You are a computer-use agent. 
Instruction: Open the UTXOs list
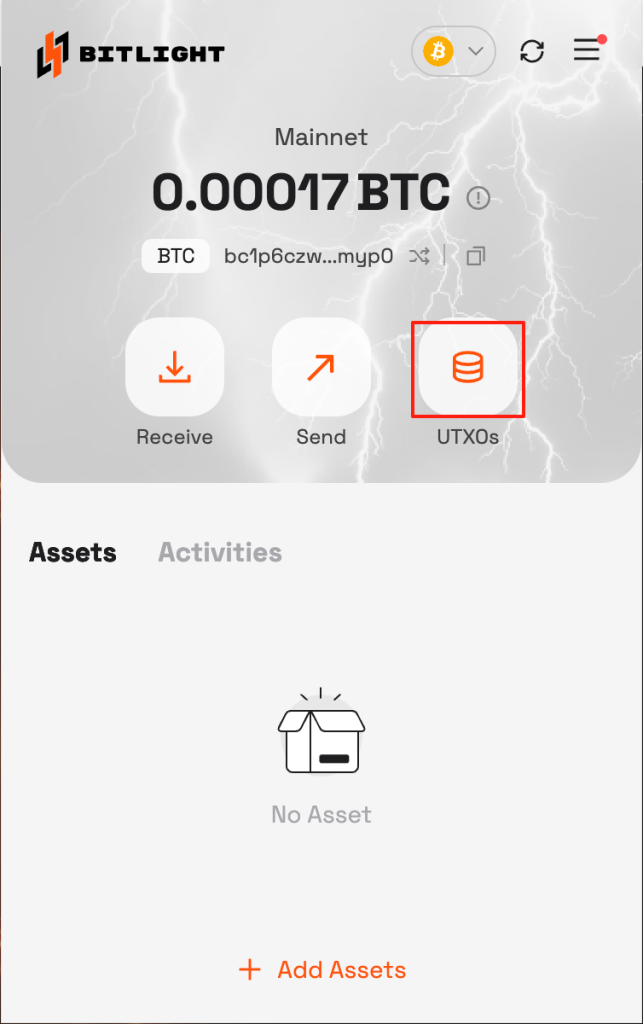coord(468,368)
